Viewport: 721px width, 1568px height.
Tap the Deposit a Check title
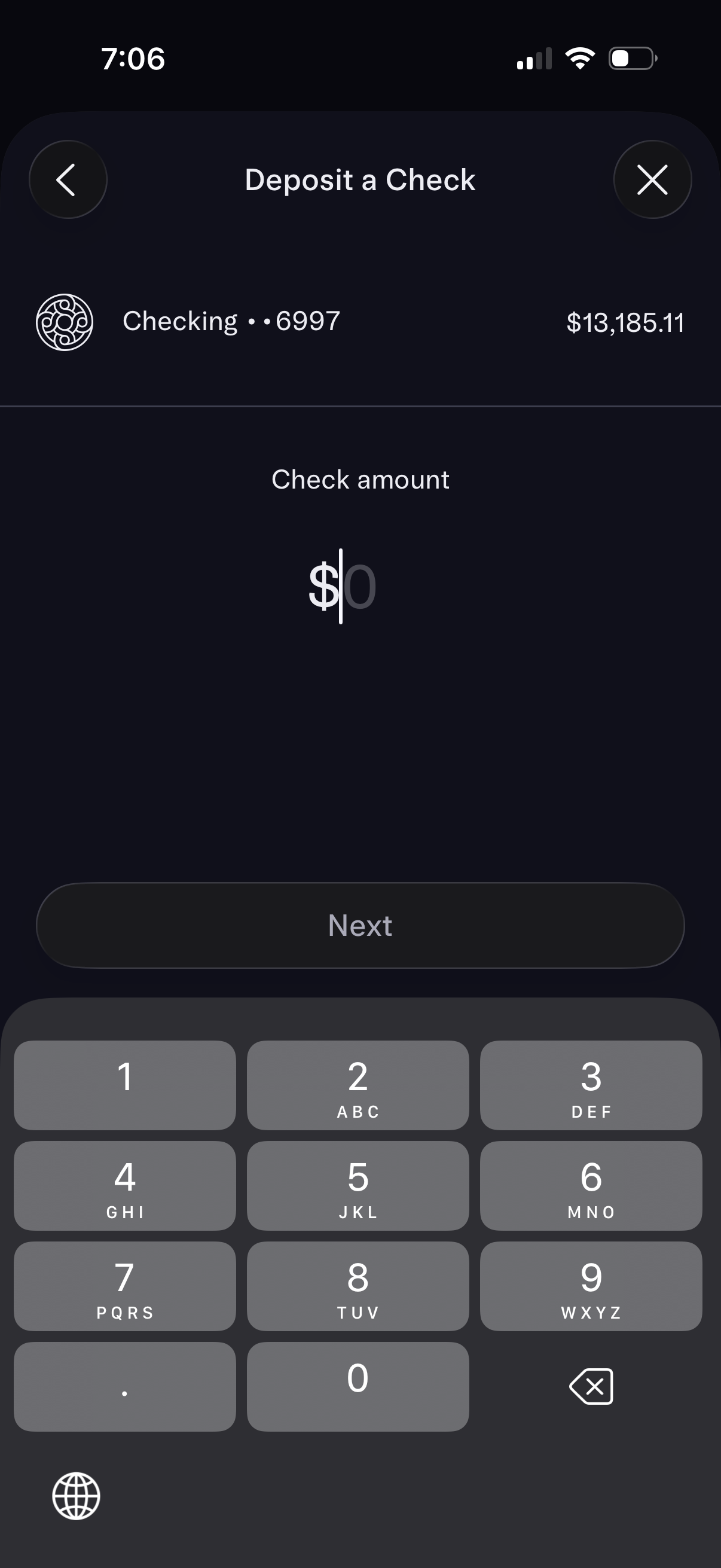[360, 179]
